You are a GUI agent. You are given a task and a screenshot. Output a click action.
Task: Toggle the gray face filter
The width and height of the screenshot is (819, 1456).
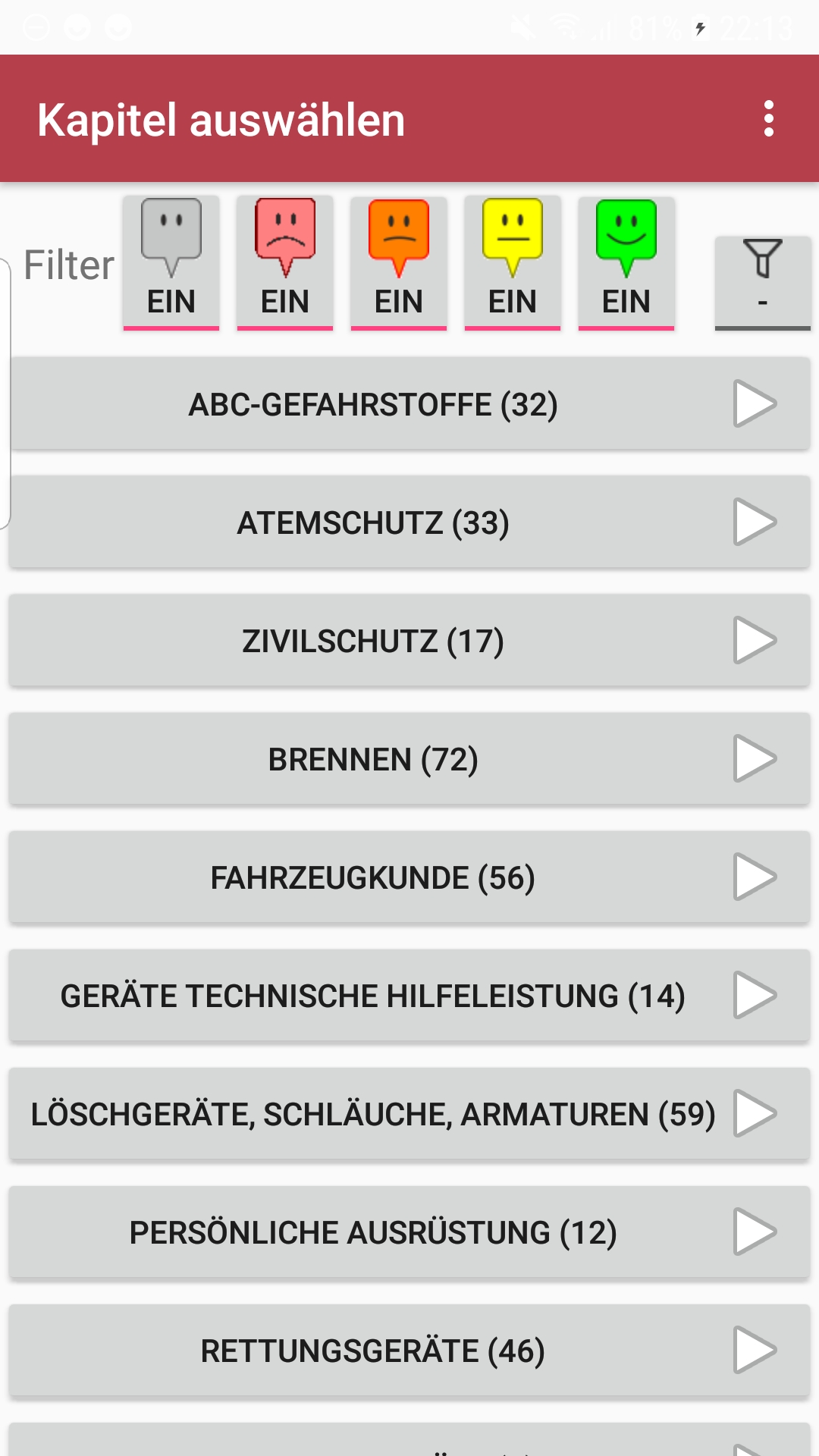point(171,263)
